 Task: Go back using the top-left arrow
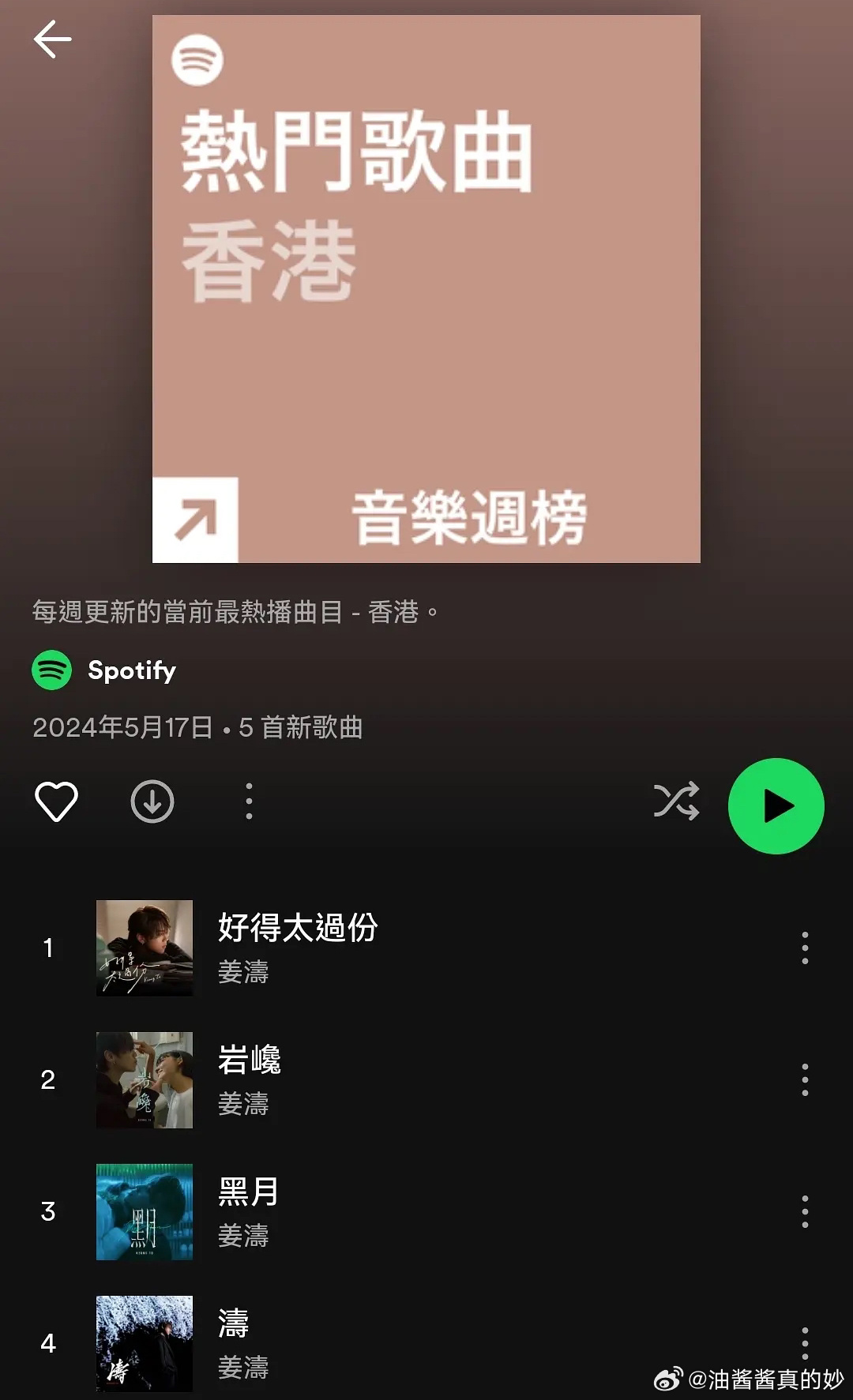coord(52,39)
